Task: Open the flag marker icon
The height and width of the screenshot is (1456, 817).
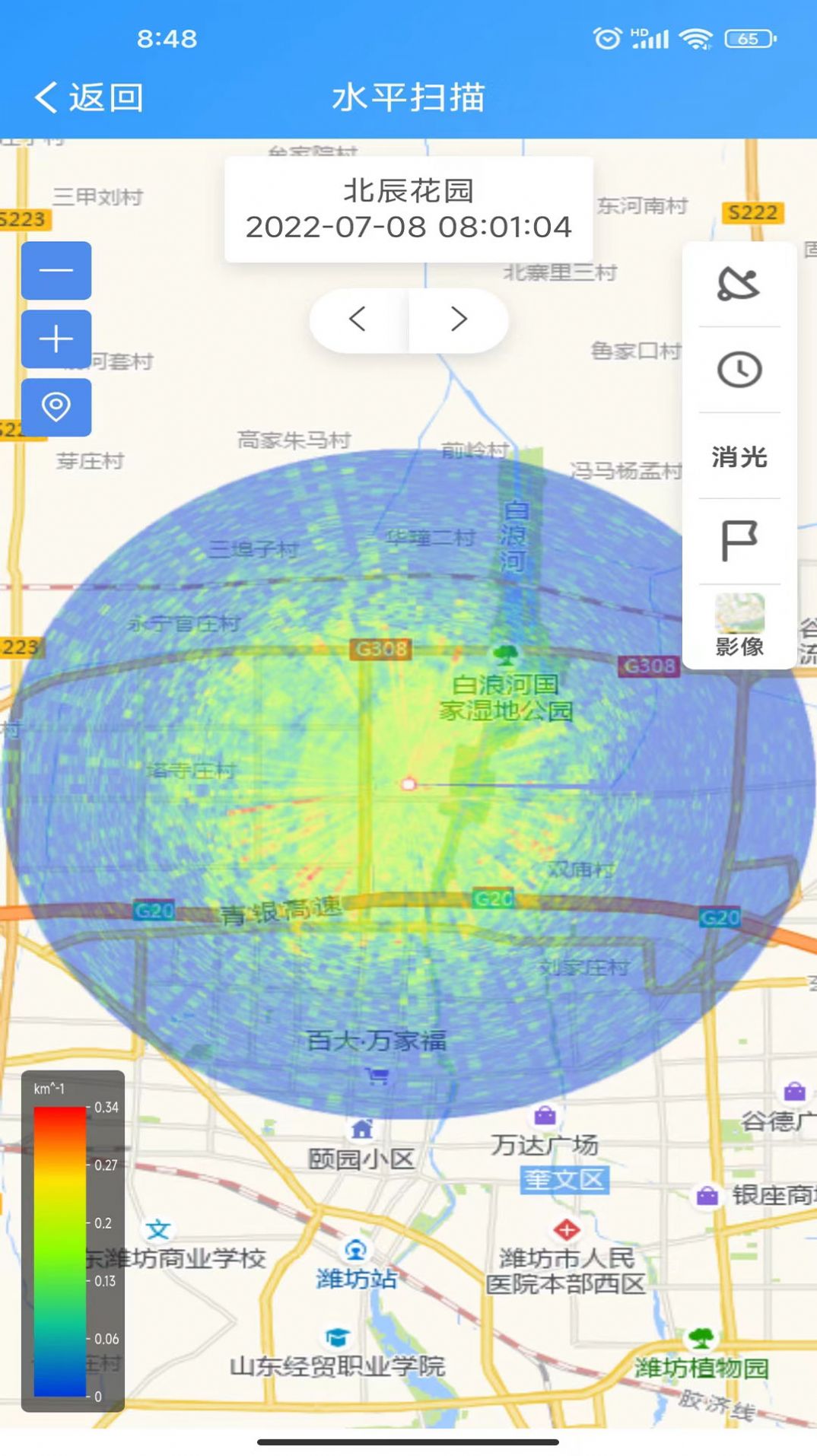Action: coord(739,541)
